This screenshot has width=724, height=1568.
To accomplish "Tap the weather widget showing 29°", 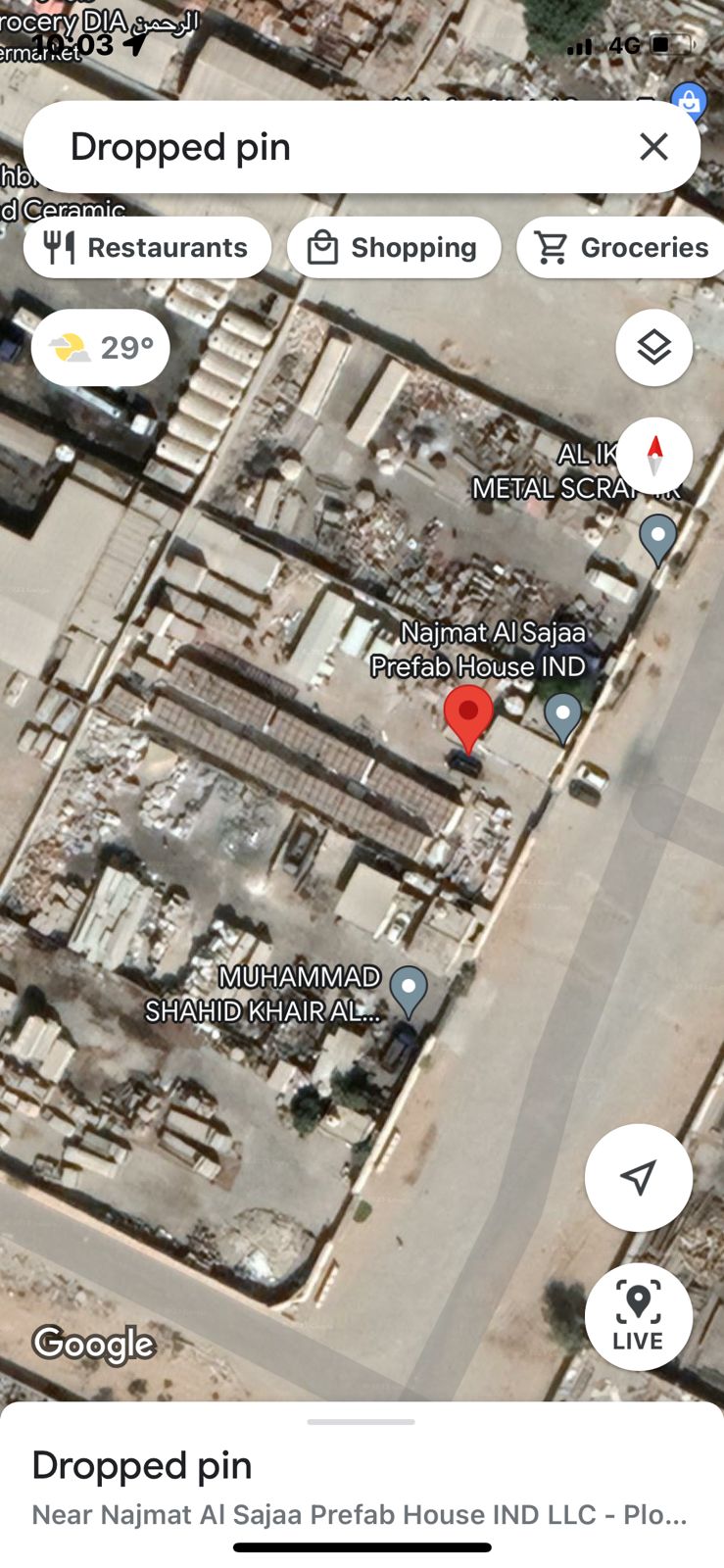I will (99, 347).
